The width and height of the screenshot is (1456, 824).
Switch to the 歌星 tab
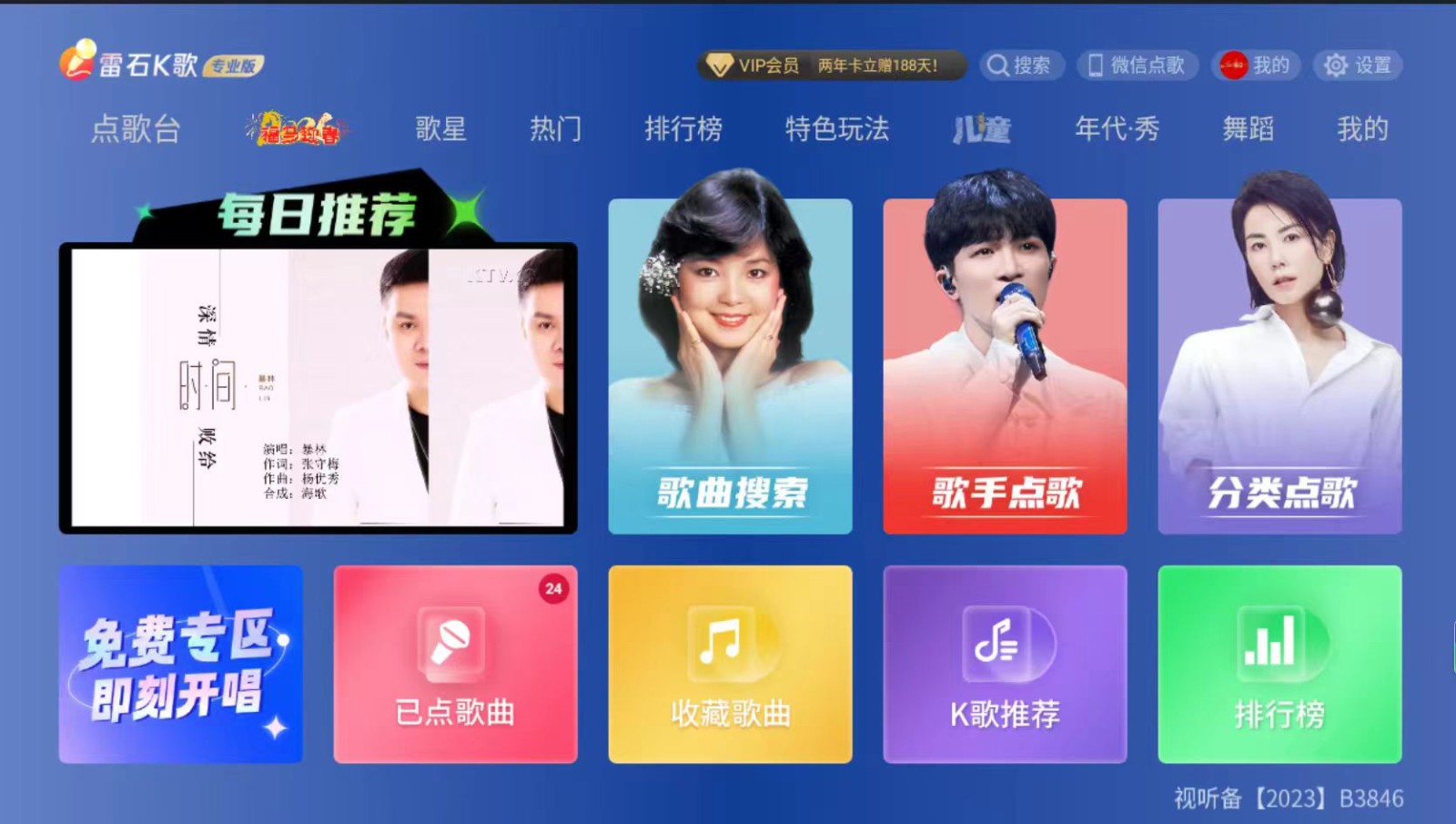(440, 129)
